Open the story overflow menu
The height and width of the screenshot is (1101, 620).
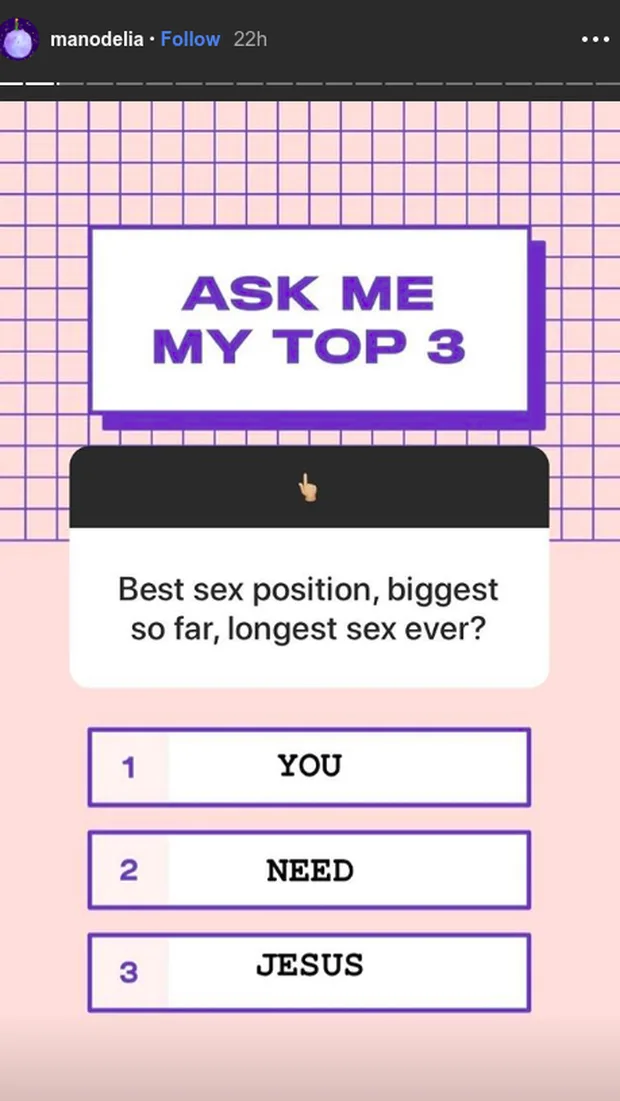click(x=595, y=40)
